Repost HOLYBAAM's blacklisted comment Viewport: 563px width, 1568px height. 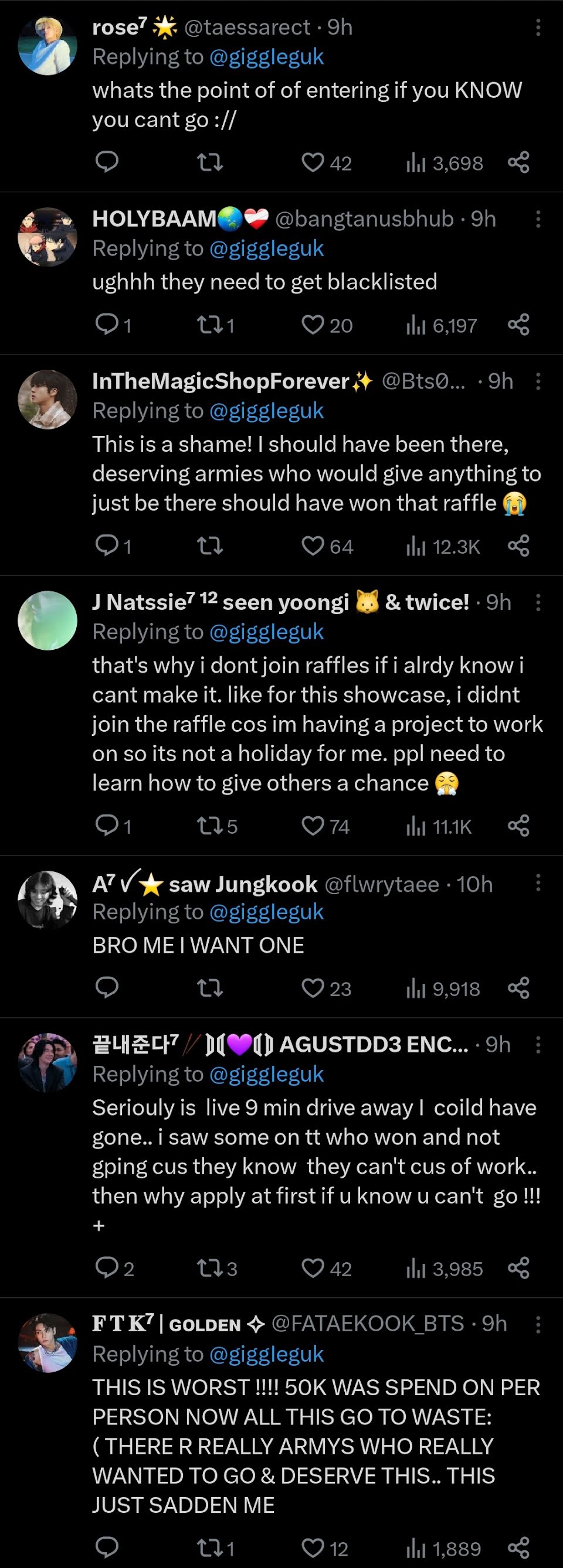click(x=210, y=325)
